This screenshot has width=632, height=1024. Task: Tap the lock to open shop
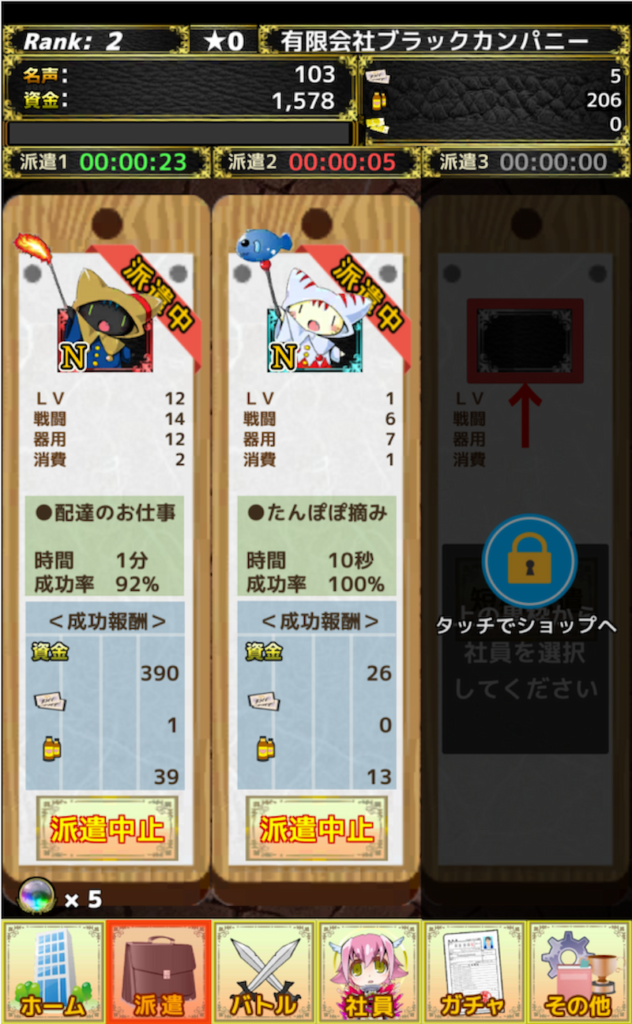(529, 562)
